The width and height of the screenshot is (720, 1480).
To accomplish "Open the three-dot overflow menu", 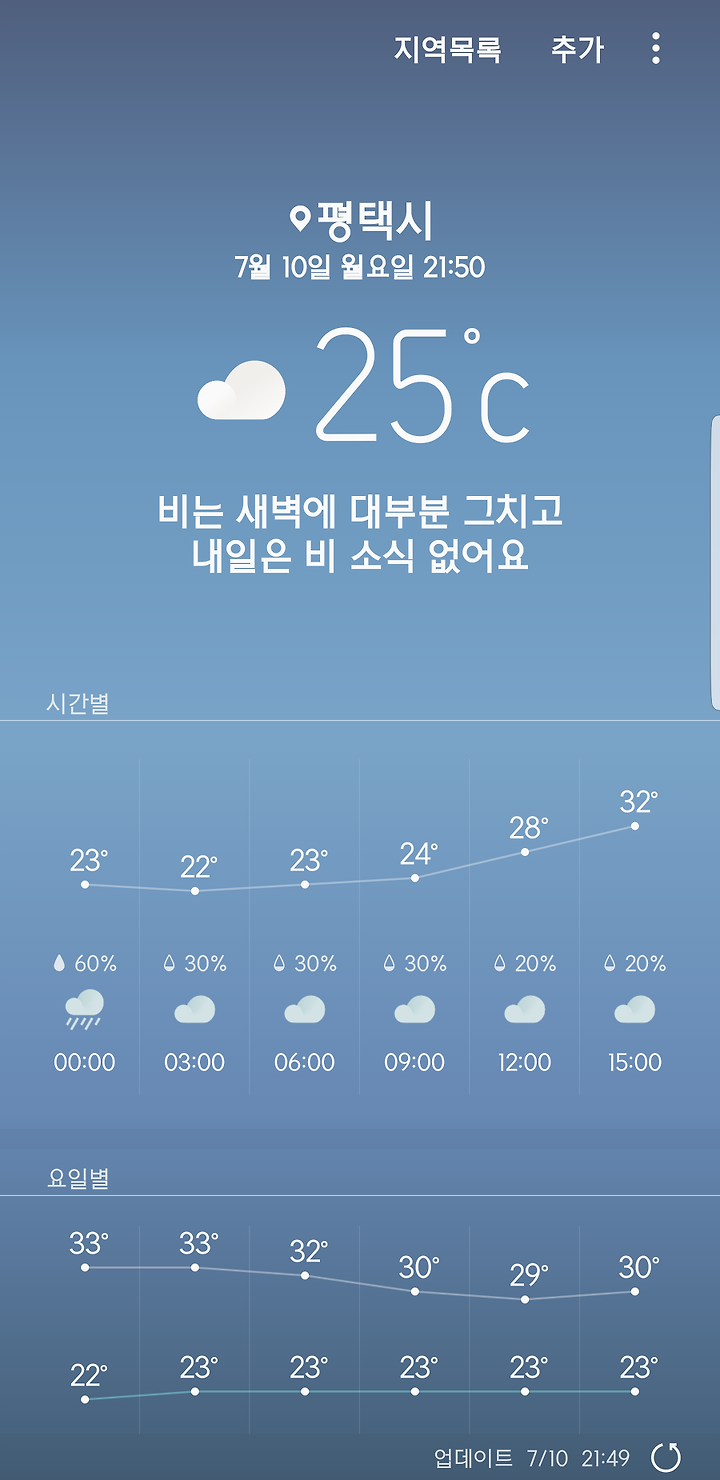I will [656, 48].
